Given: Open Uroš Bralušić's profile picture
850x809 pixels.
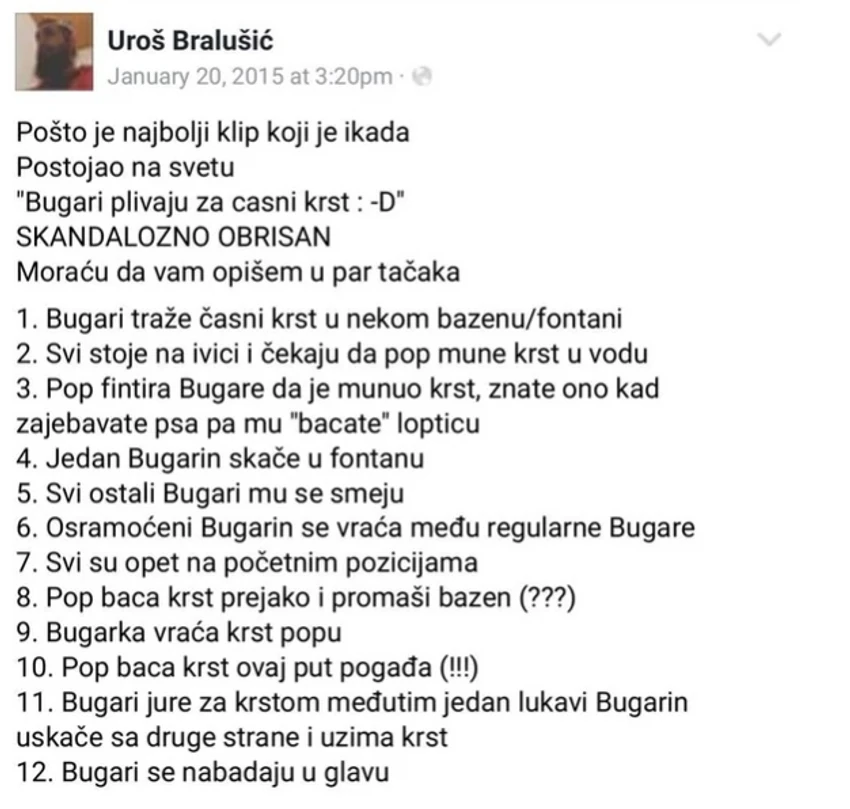Looking at the screenshot, I should click(55, 52).
